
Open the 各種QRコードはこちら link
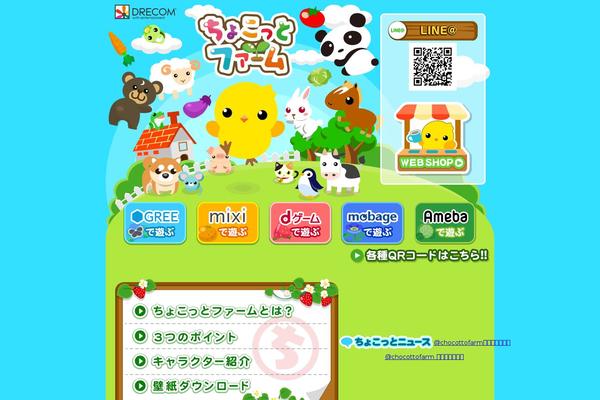click(x=420, y=255)
